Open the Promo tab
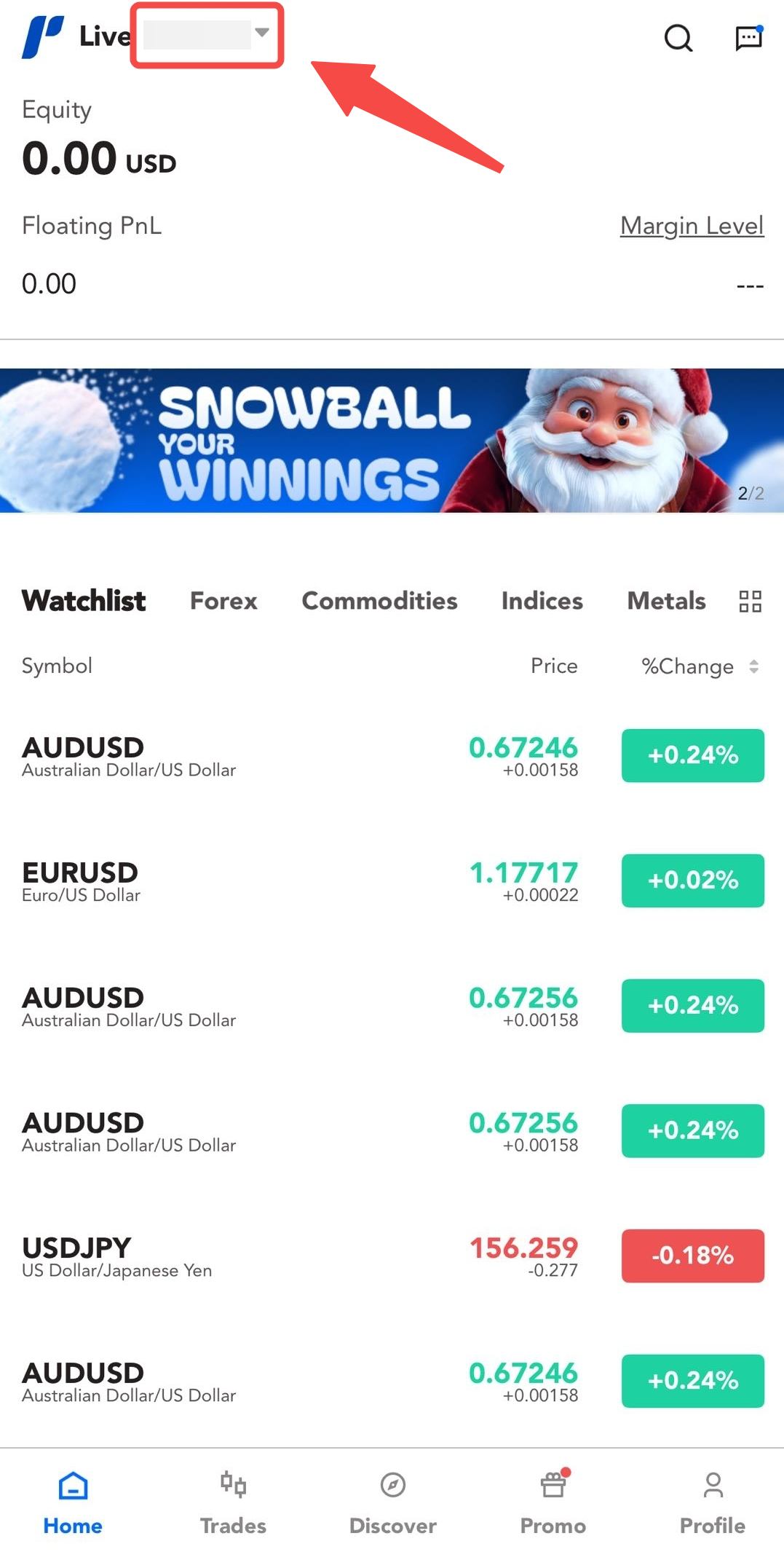The image size is (784, 1560). click(x=553, y=1502)
